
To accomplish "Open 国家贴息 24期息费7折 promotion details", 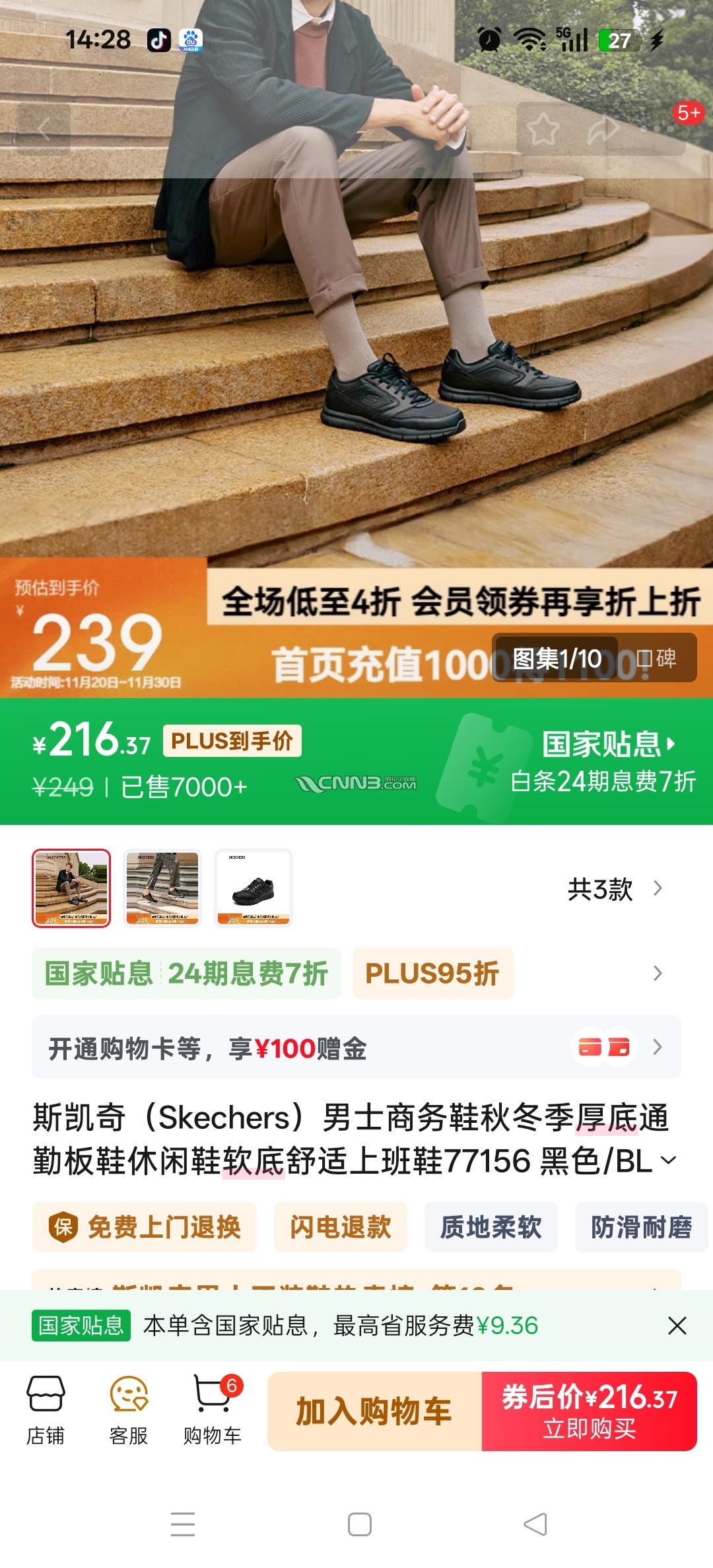I will (x=186, y=974).
